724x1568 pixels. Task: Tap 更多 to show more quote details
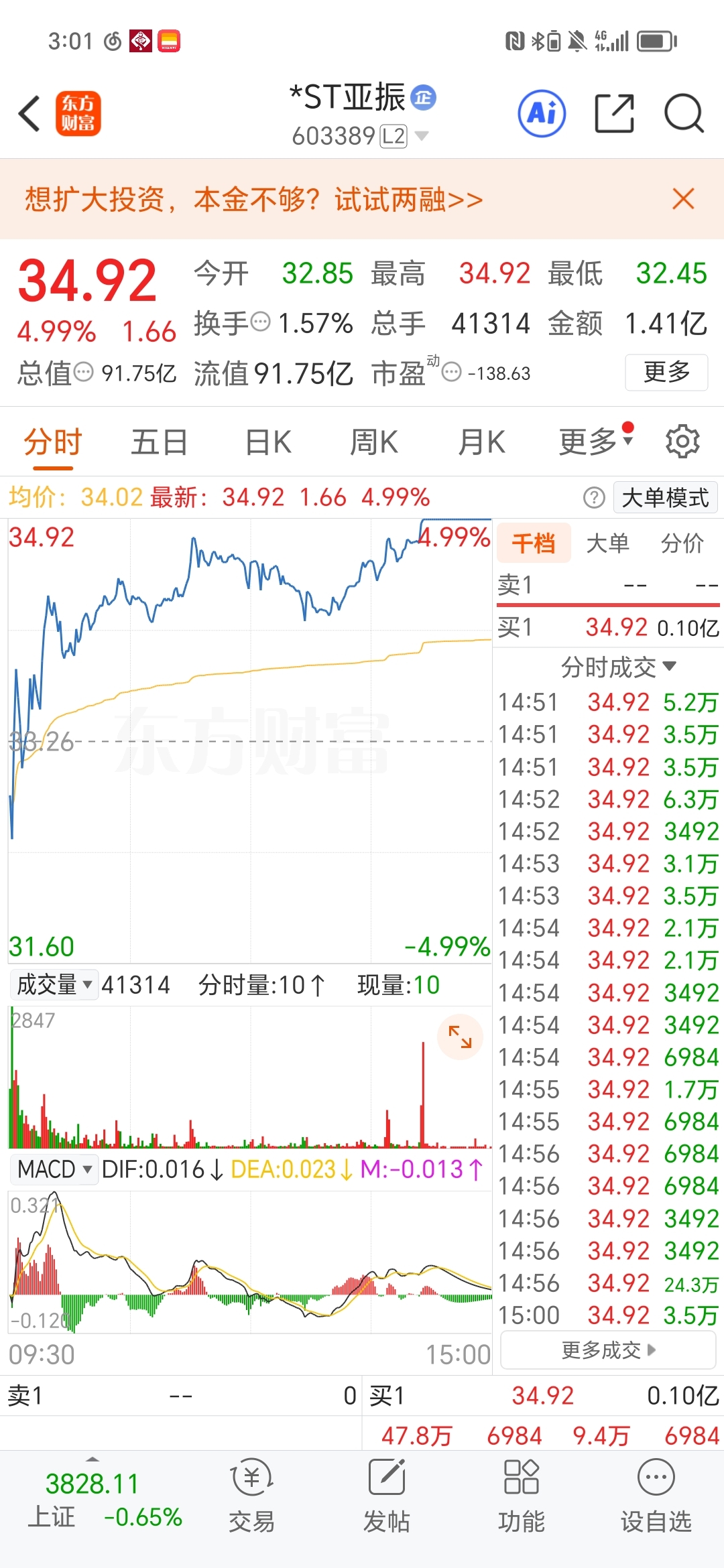[666, 372]
